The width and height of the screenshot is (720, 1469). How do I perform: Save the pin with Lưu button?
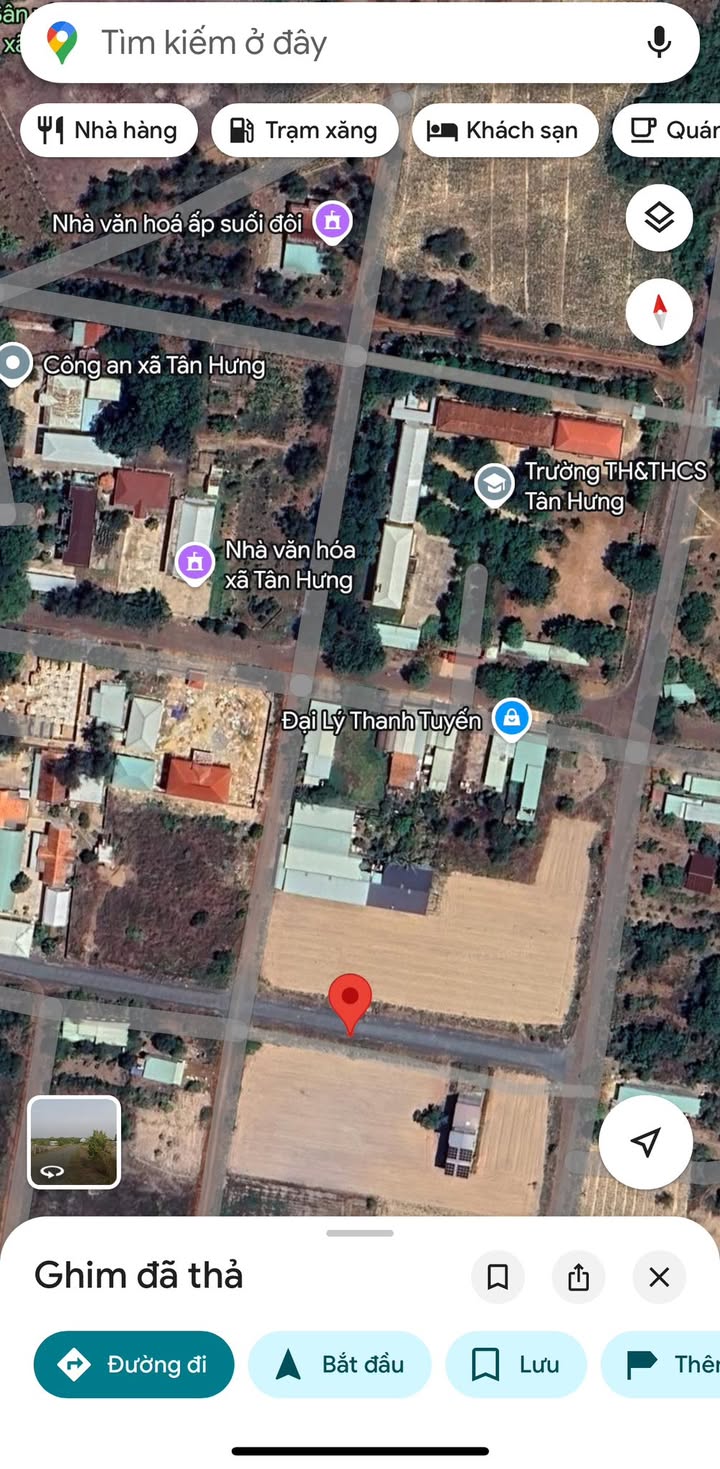coord(516,1364)
